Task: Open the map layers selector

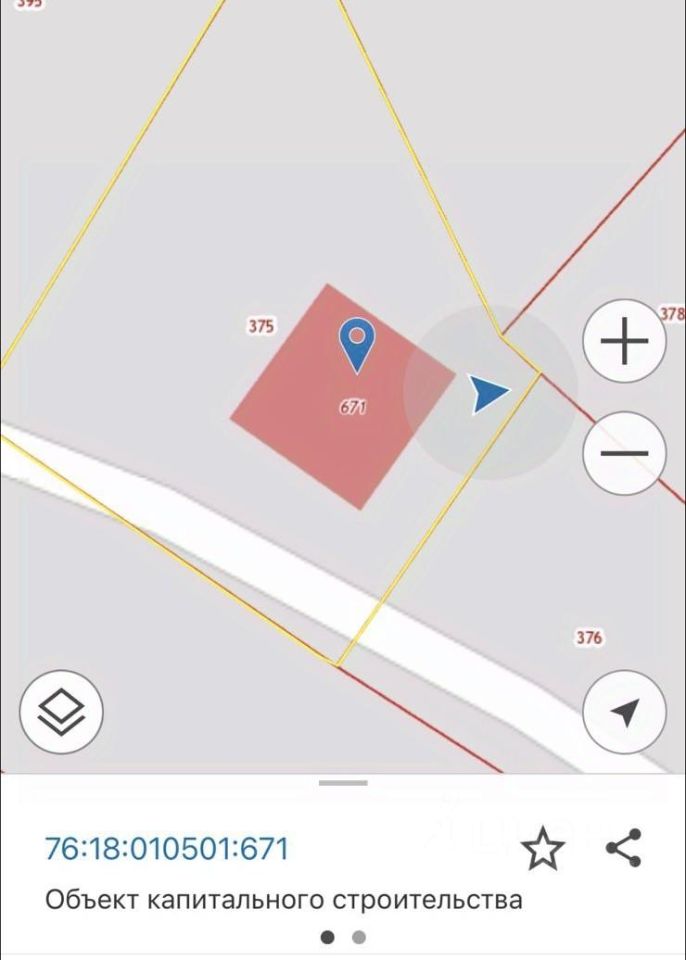Action: point(61,711)
